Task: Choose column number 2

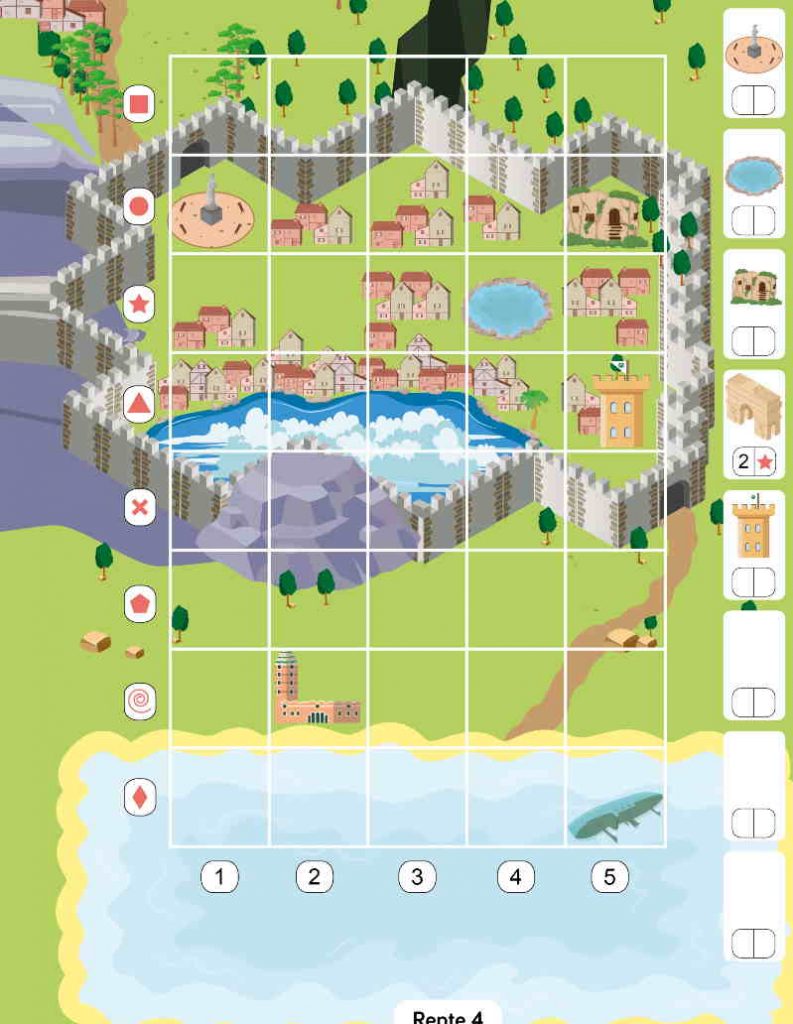Action: 314,877
